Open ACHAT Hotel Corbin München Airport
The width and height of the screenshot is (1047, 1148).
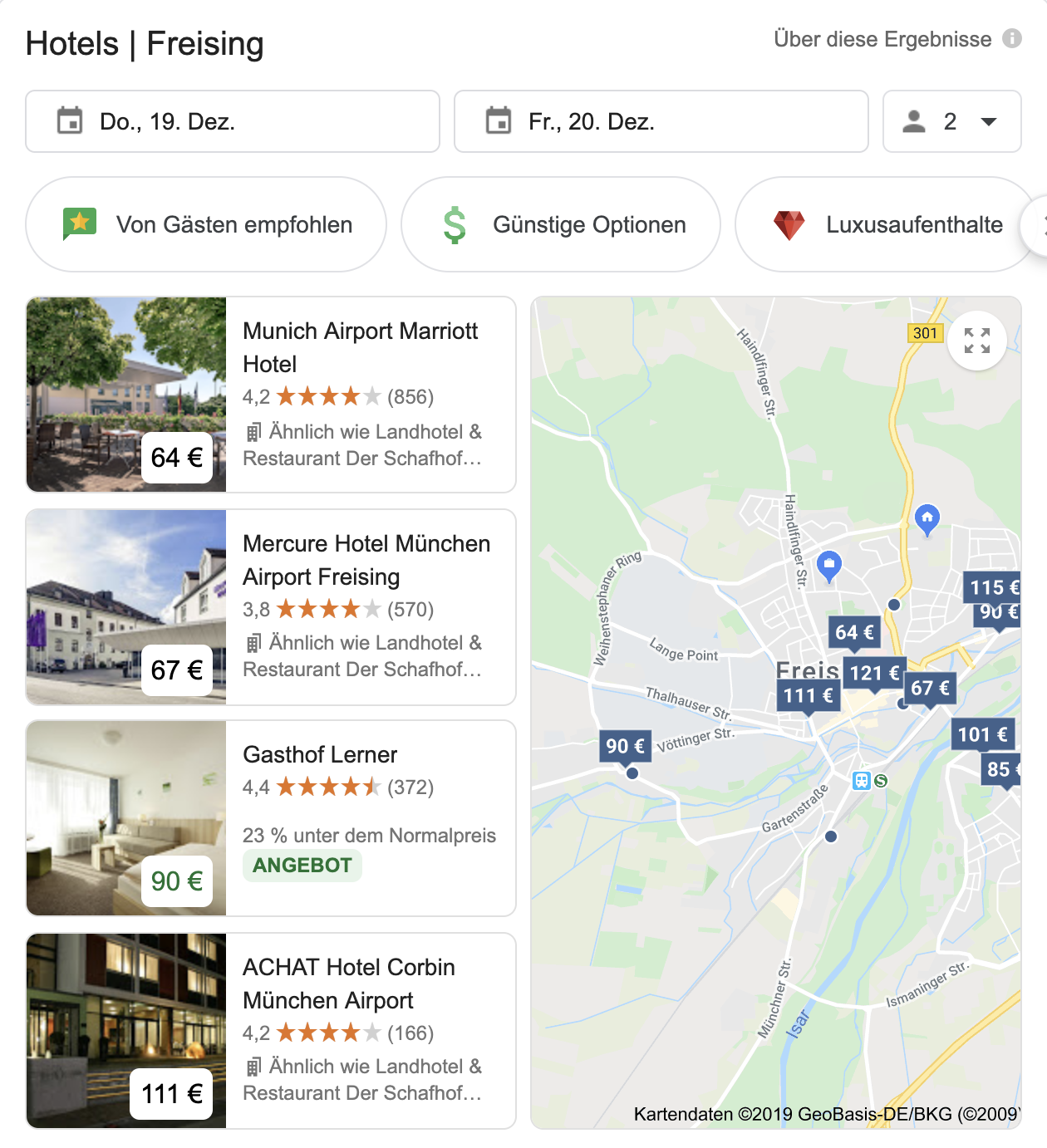pos(349,984)
